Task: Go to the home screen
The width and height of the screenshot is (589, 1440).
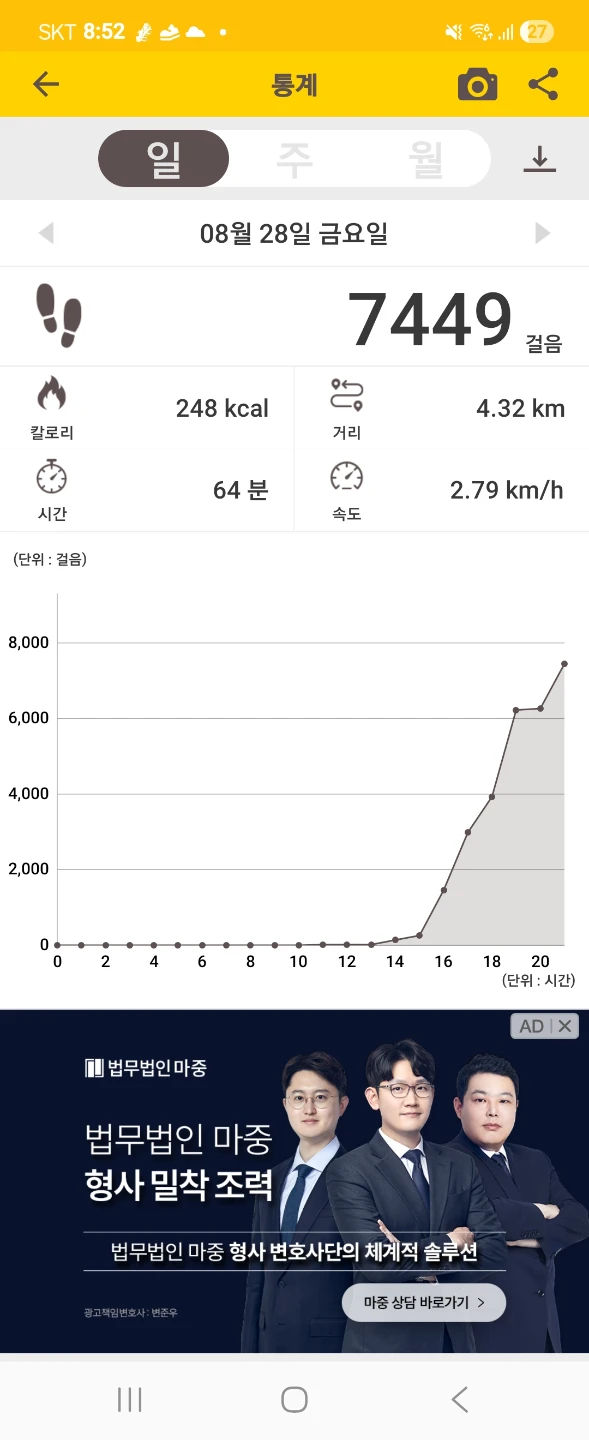Action: [x=294, y=1399]
